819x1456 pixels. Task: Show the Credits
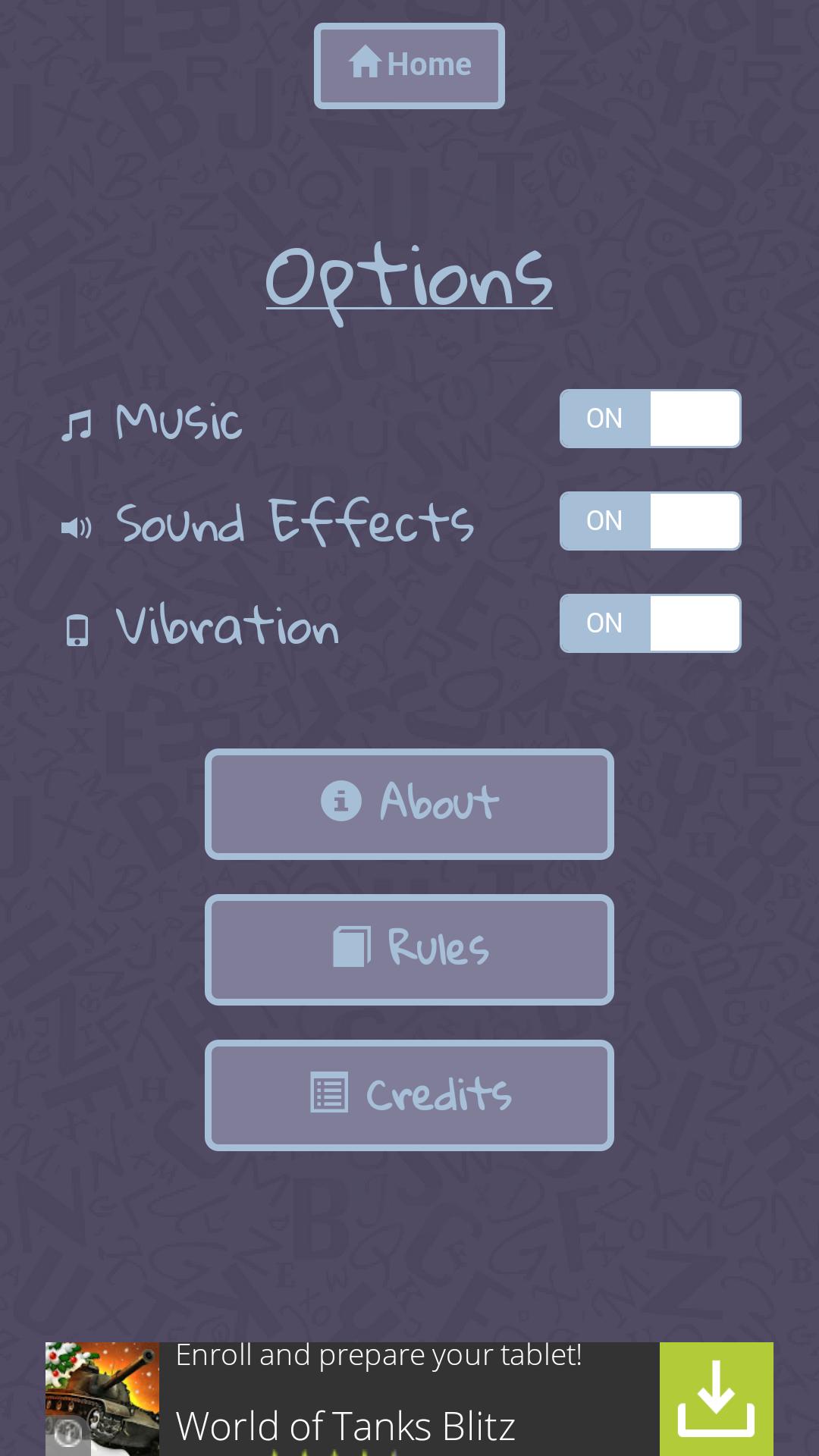[x=409, y=1095]
